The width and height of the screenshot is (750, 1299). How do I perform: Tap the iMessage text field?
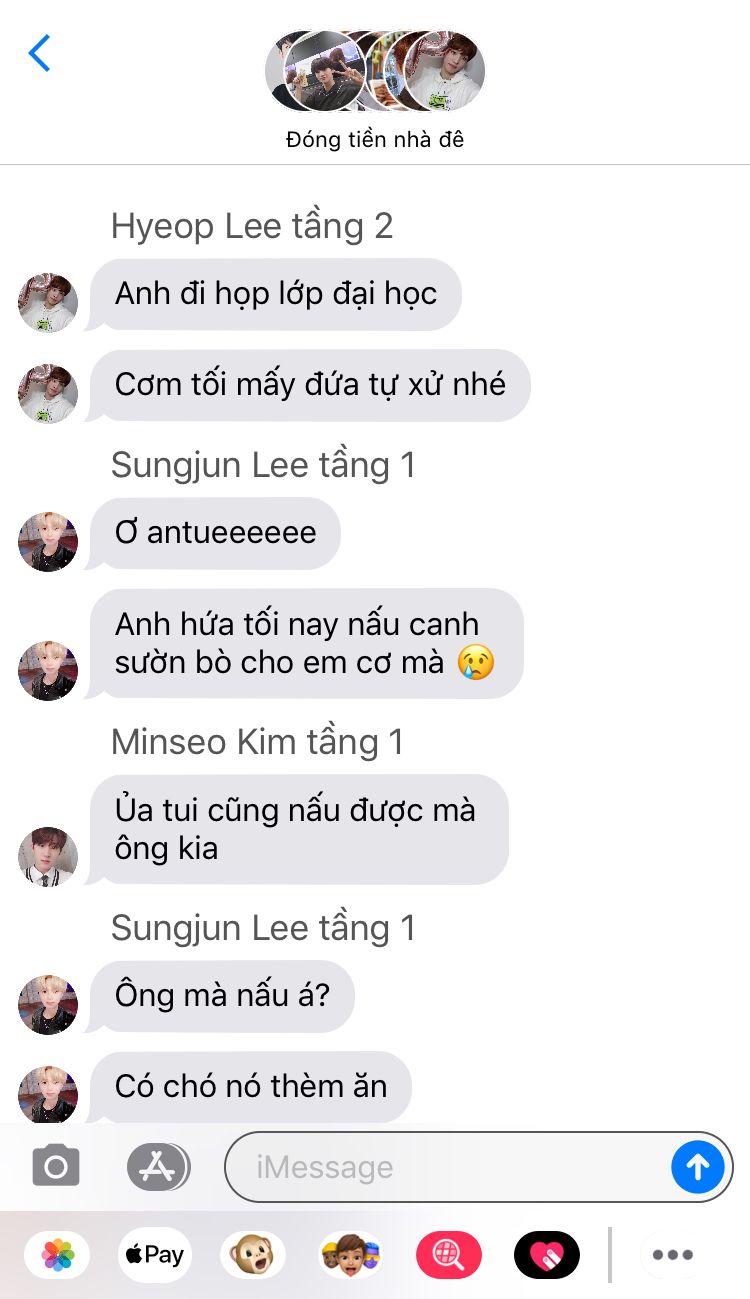point(448,1167)
